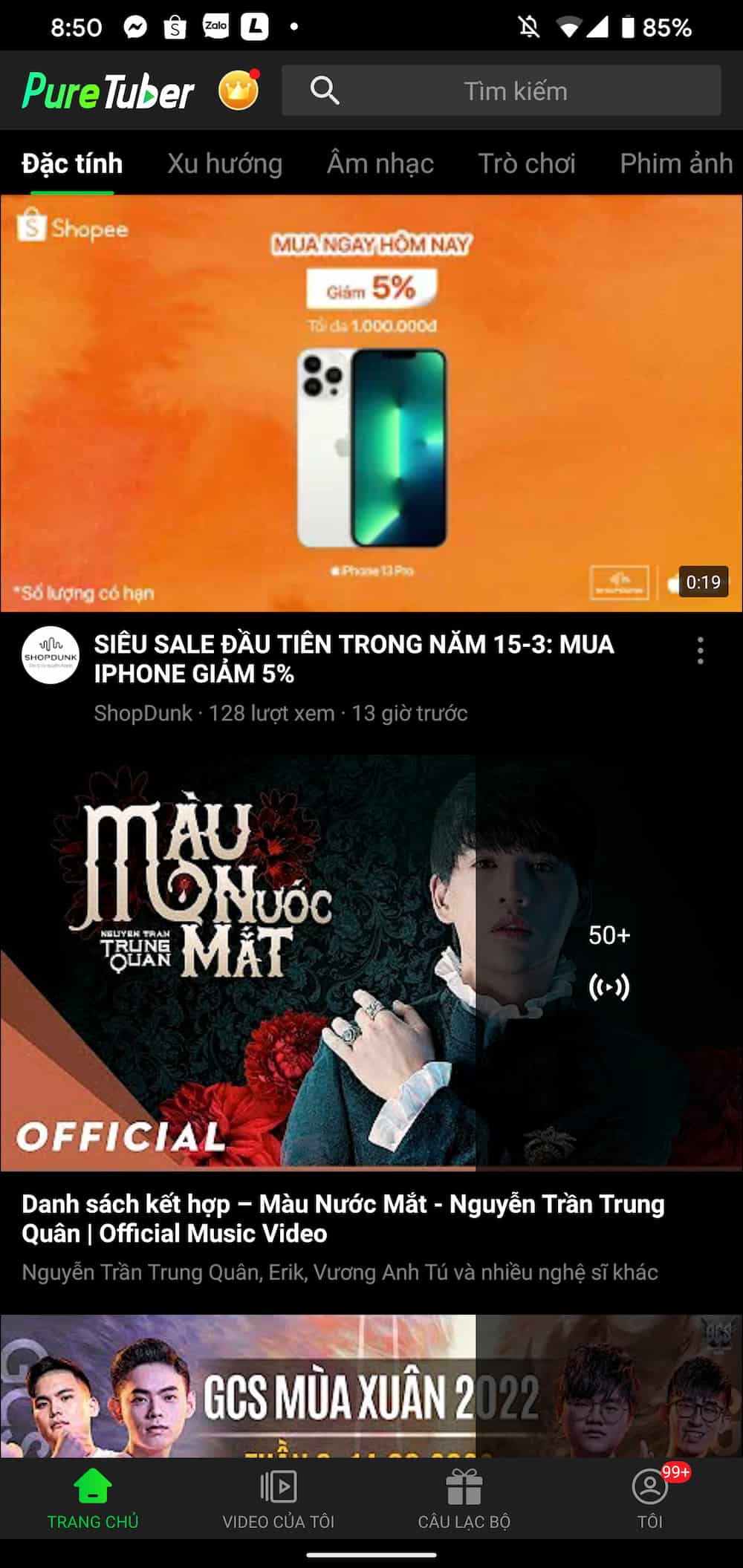Play the ShopDunk iPhone sale video

click(371, 403)
